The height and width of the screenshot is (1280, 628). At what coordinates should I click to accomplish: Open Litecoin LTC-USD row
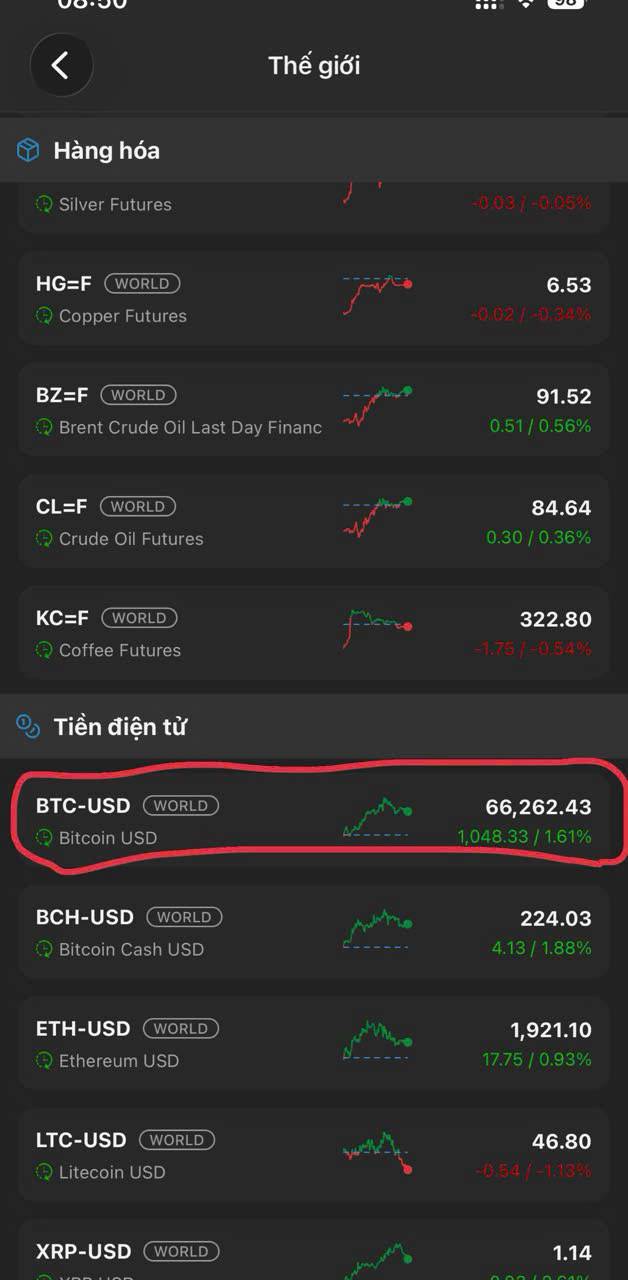[314, 1155]
